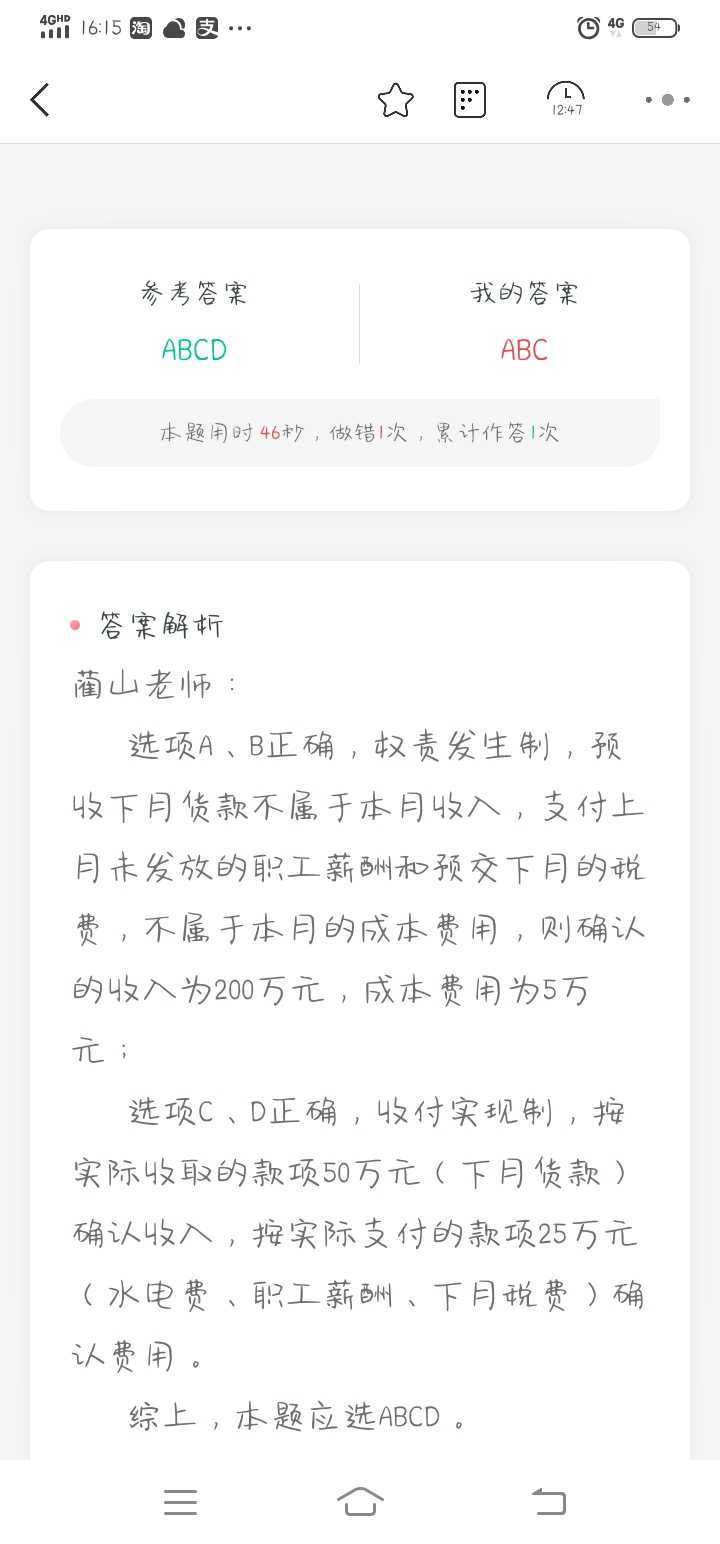Open the answer sheet grid icon
This screenshot has width=720, height=1544.
click(x=470, y=100)
